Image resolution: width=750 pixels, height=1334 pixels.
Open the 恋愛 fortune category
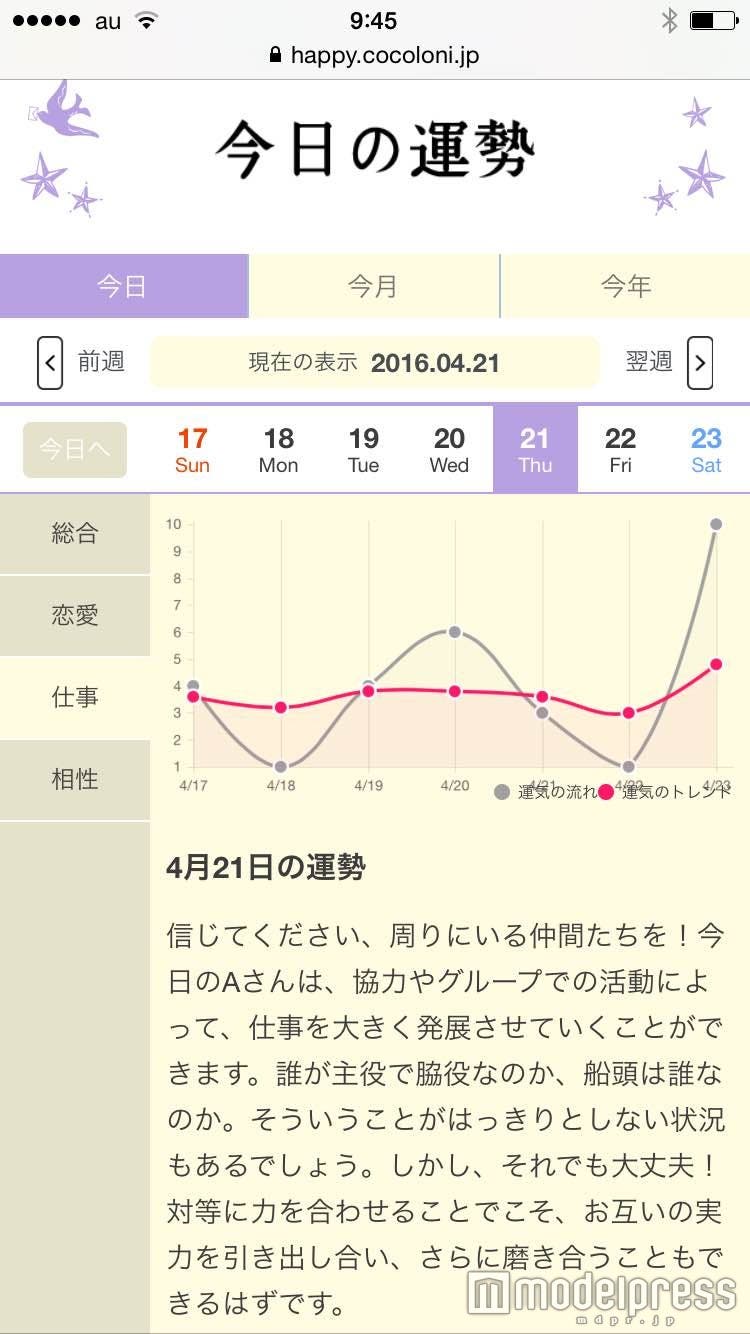point(75,616)
